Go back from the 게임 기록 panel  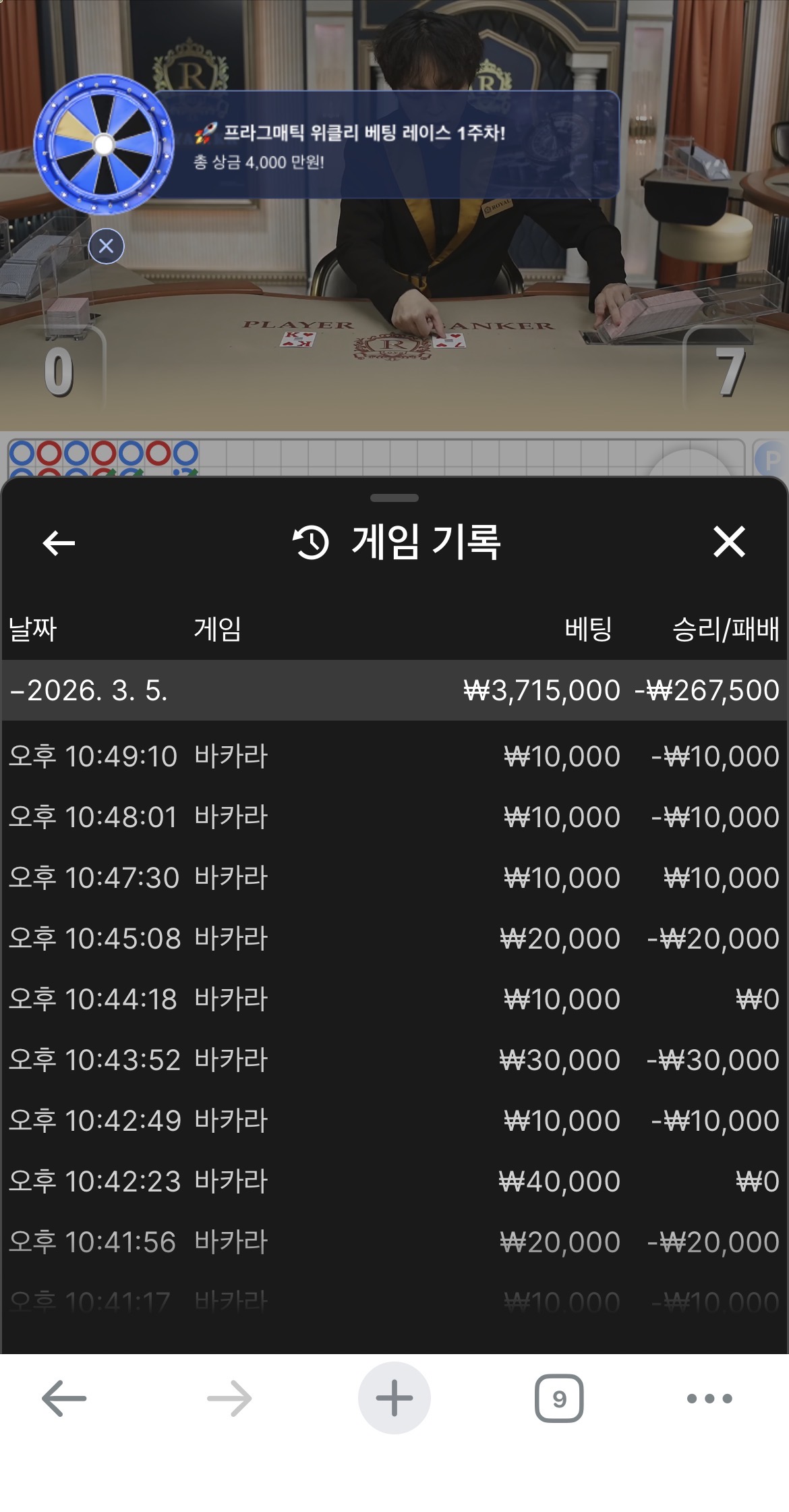tap(59, 542)
